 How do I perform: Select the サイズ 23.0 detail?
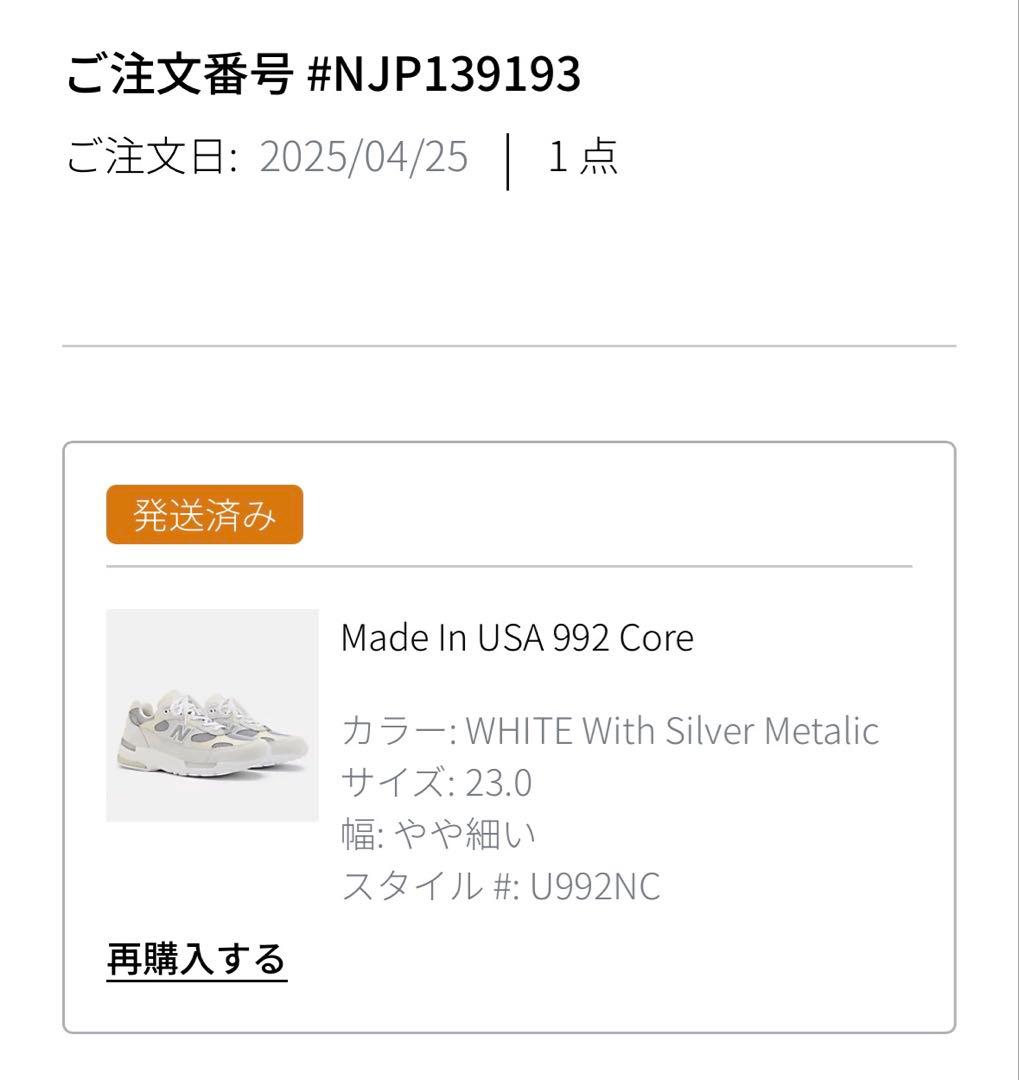(x=437, y=783)
